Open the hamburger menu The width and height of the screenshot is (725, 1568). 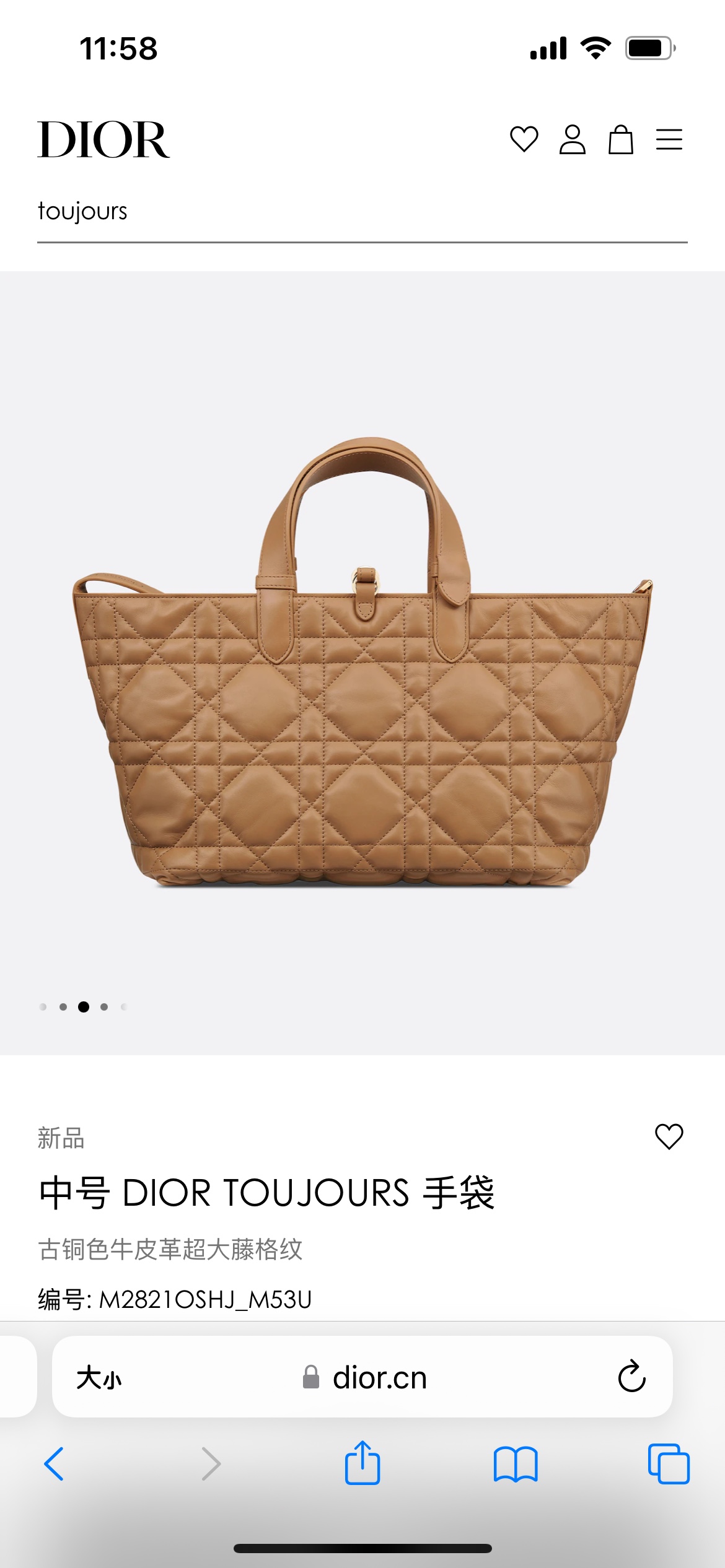(669, 139)
